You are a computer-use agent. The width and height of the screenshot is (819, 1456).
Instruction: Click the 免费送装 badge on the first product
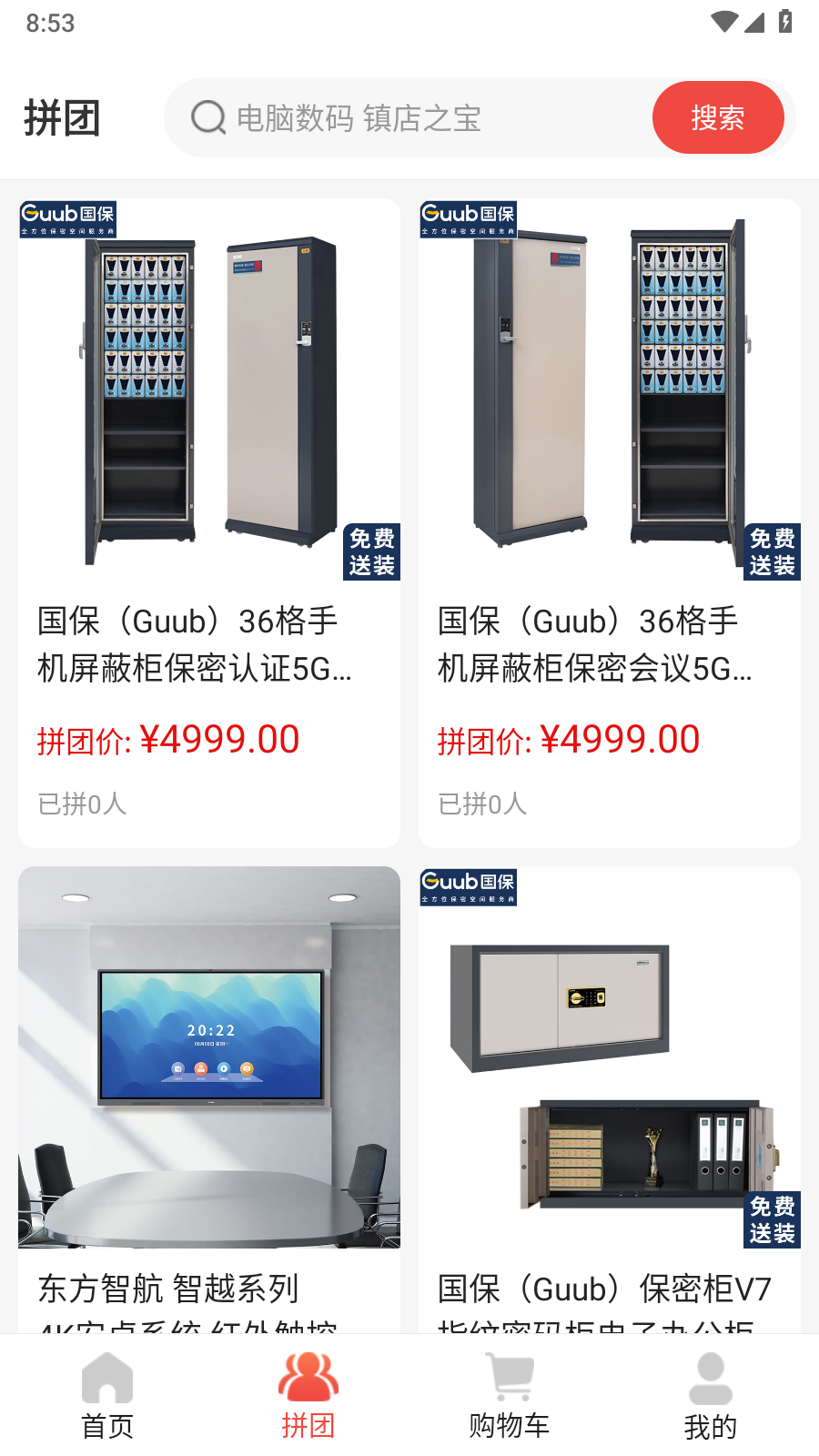click(371, 551)
